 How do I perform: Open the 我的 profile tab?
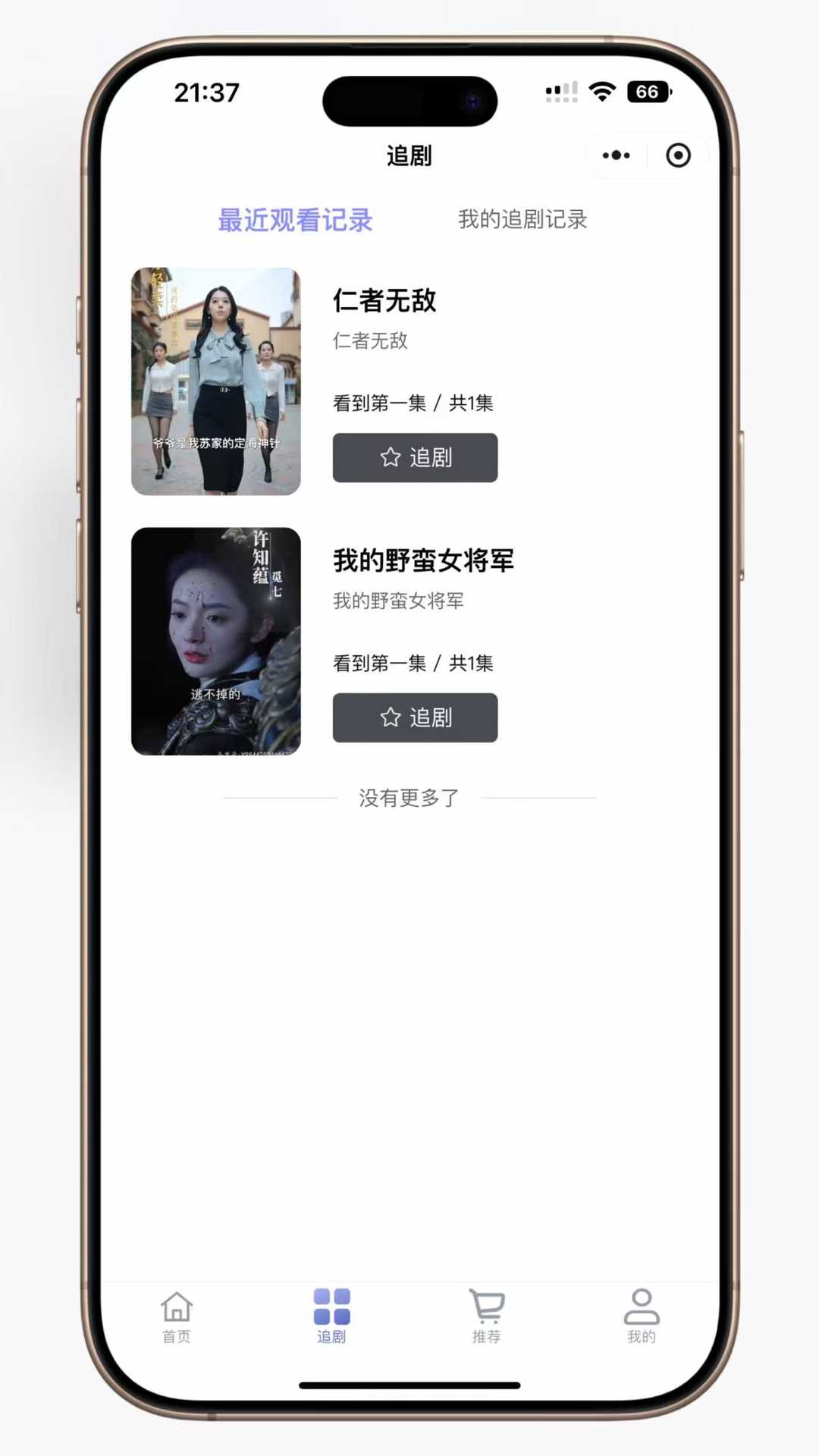pyautogui.click(x=642, y=1317)
